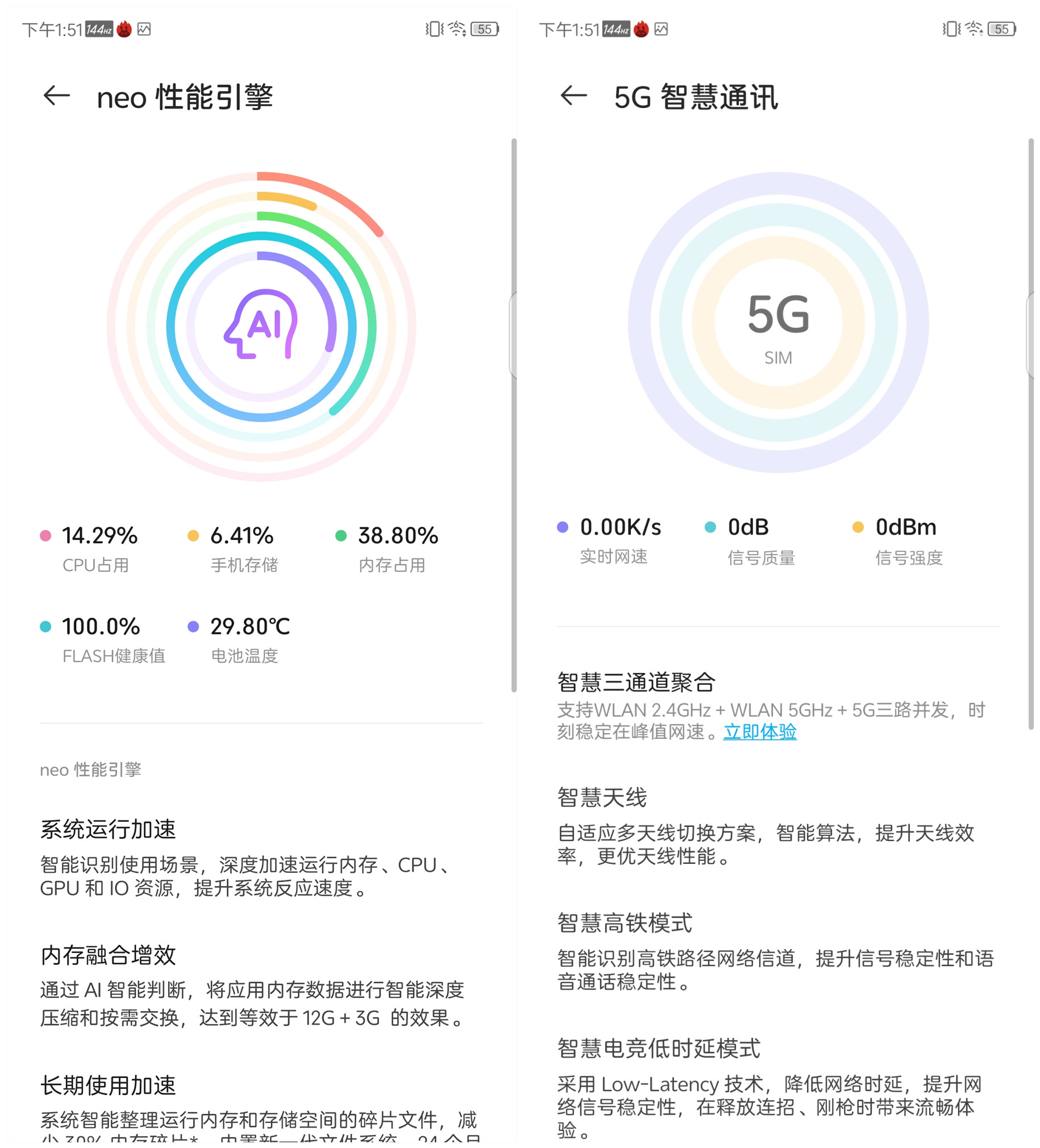The height and width of the screenshot is (1148, 1040).
Task: Go back from the 5G 智慧通讯 page
Action: [573, 95]
